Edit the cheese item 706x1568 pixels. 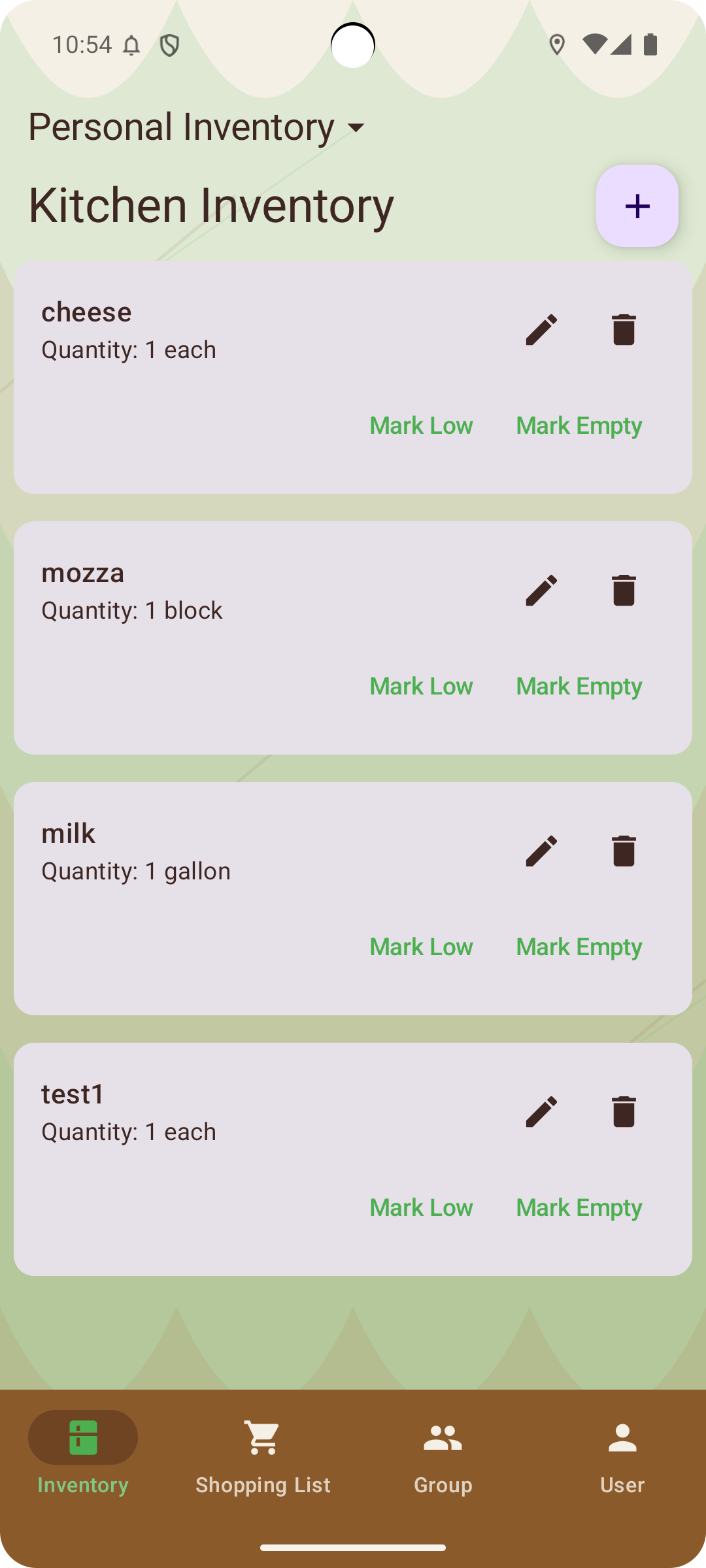tap(541, 329)
